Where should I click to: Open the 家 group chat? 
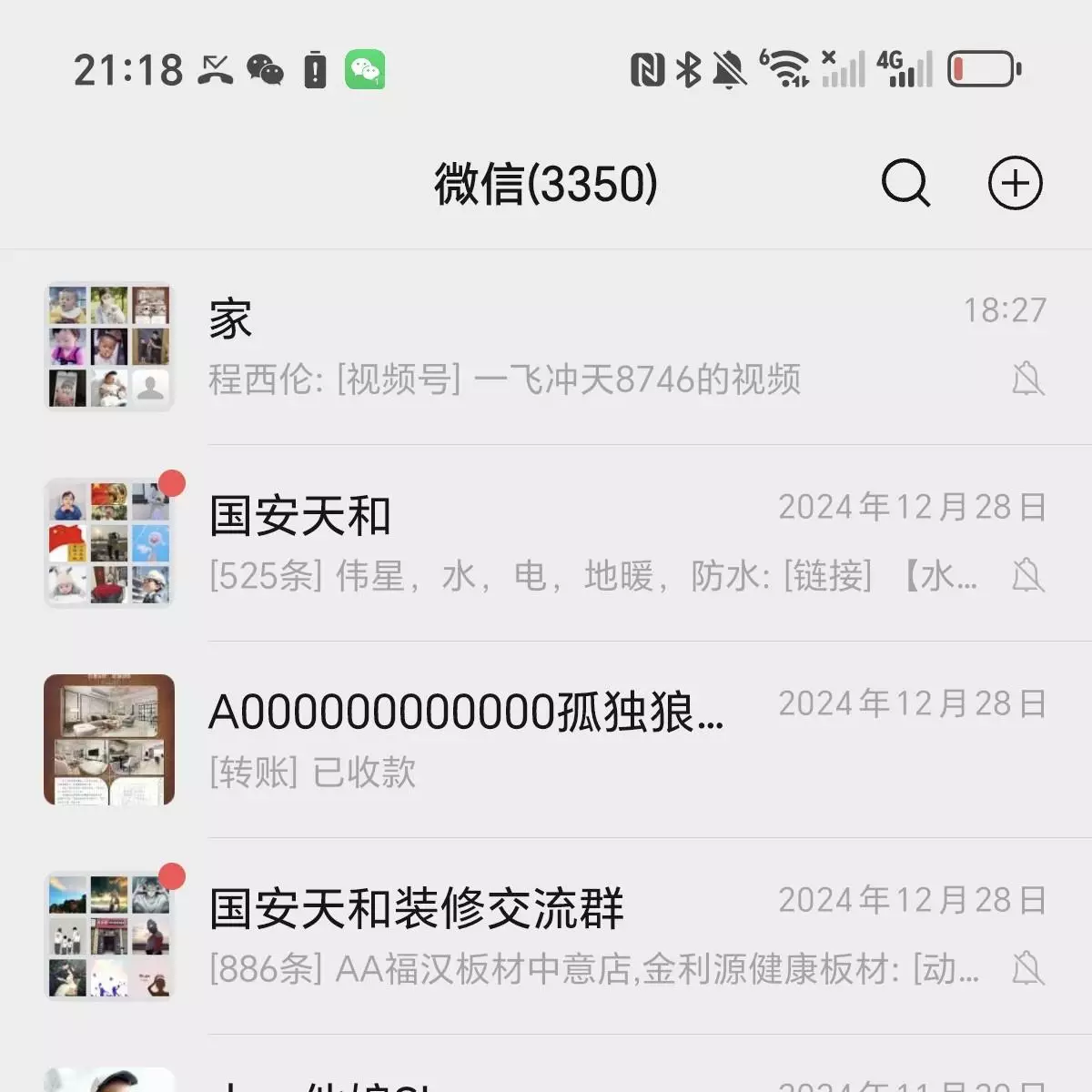[546, 347]
